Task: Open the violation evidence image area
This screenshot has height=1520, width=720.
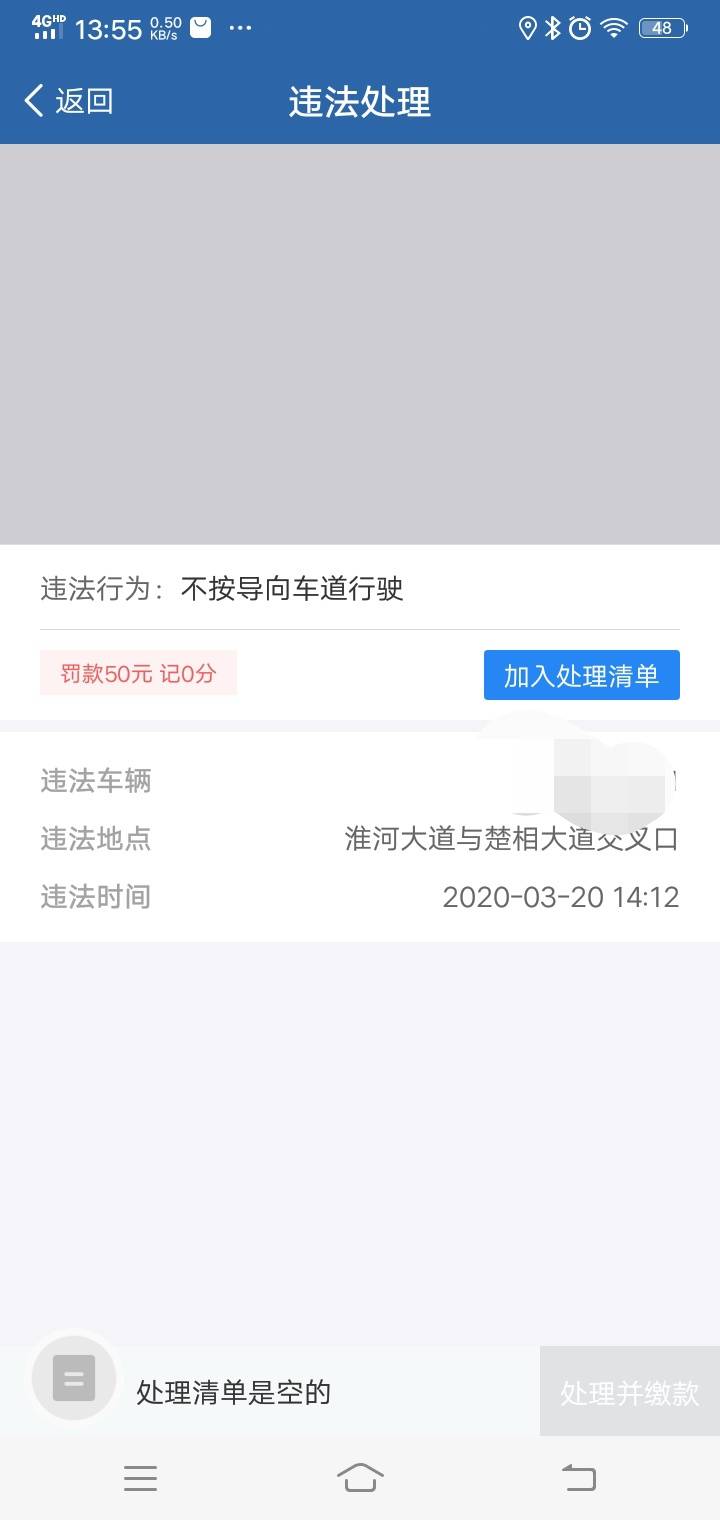Action: pos(360,344)
